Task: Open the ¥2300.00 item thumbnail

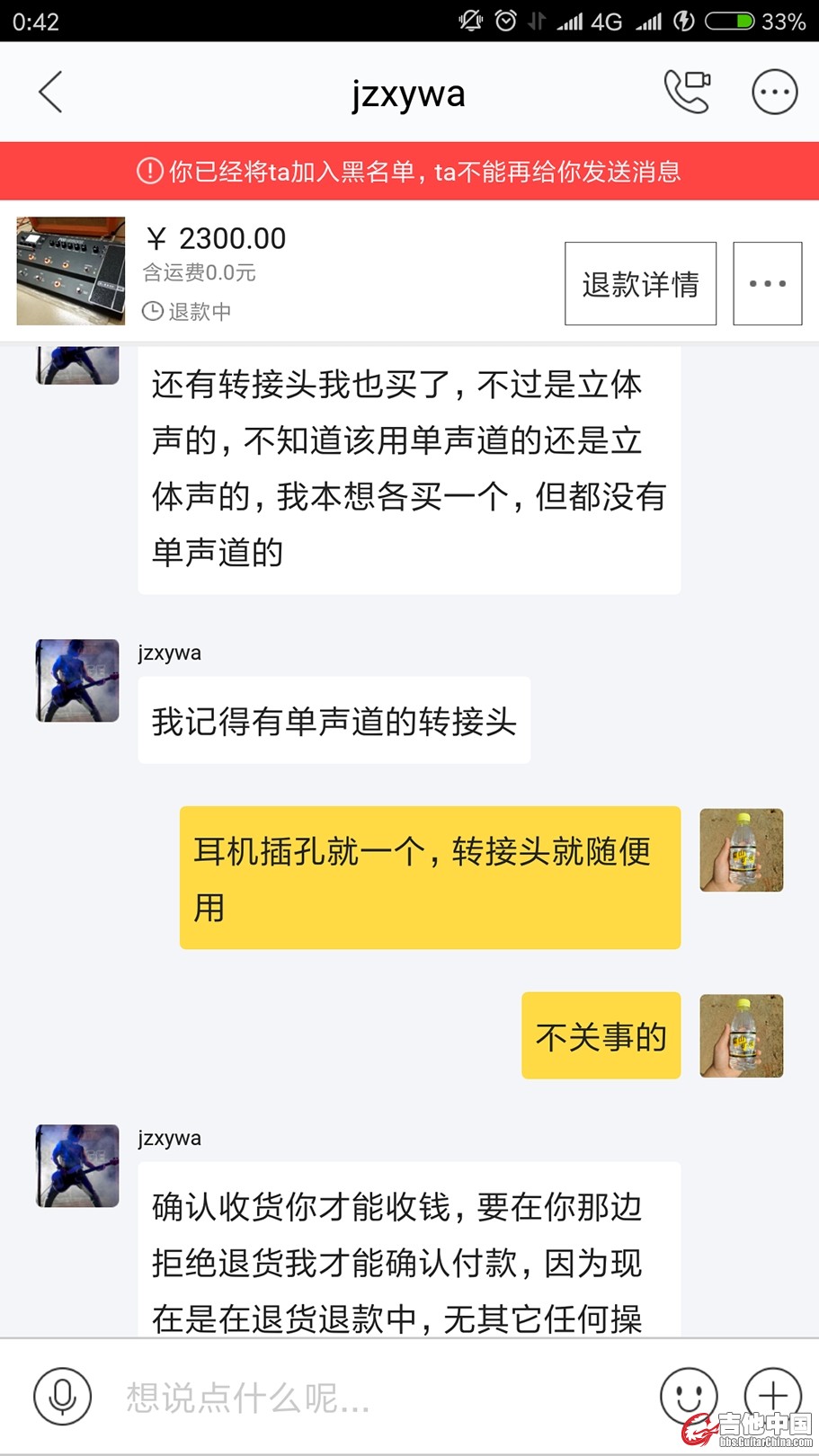Action: click(x=71, y=271)
